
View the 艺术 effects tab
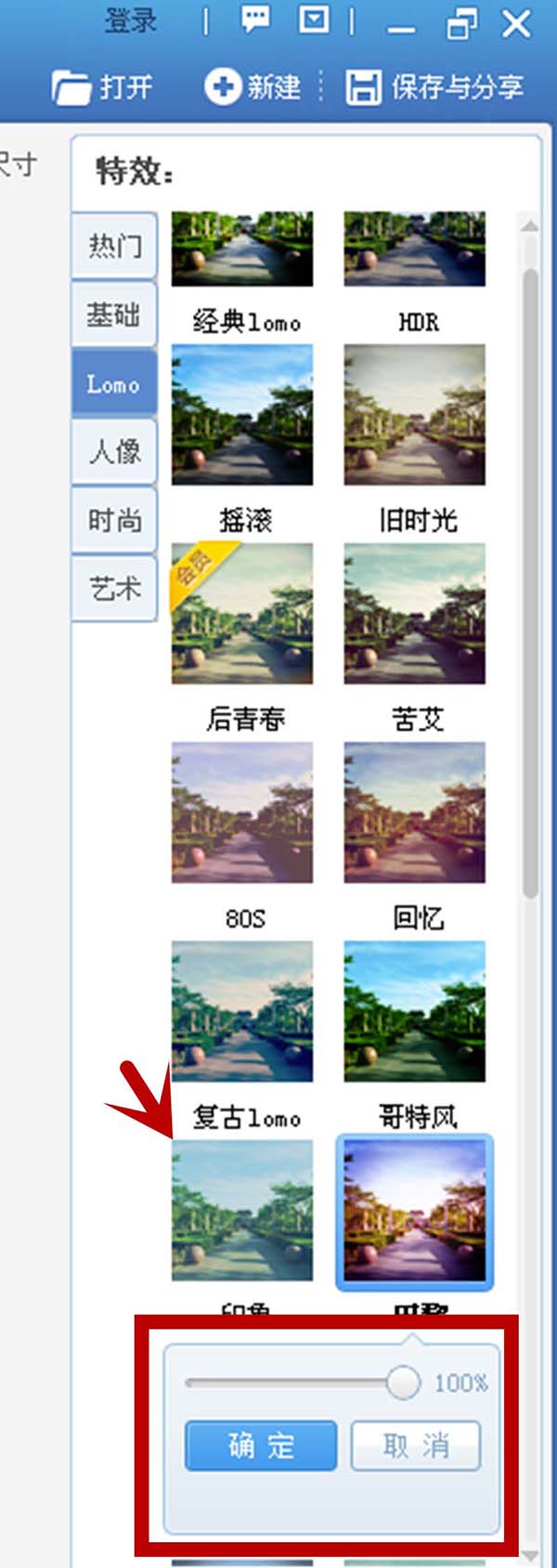tap(114, 589)
